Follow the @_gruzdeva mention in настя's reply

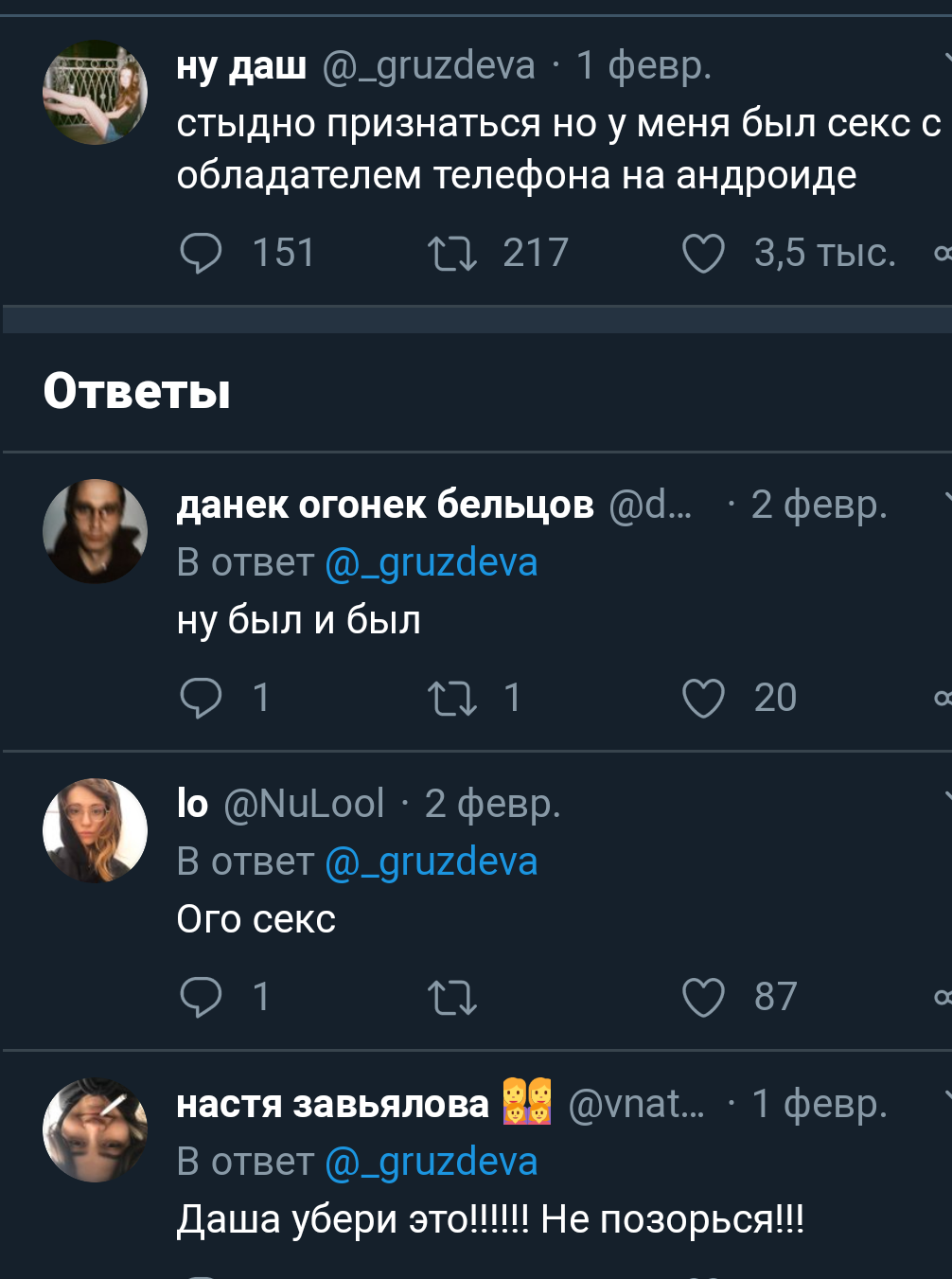coord(431,1162)
